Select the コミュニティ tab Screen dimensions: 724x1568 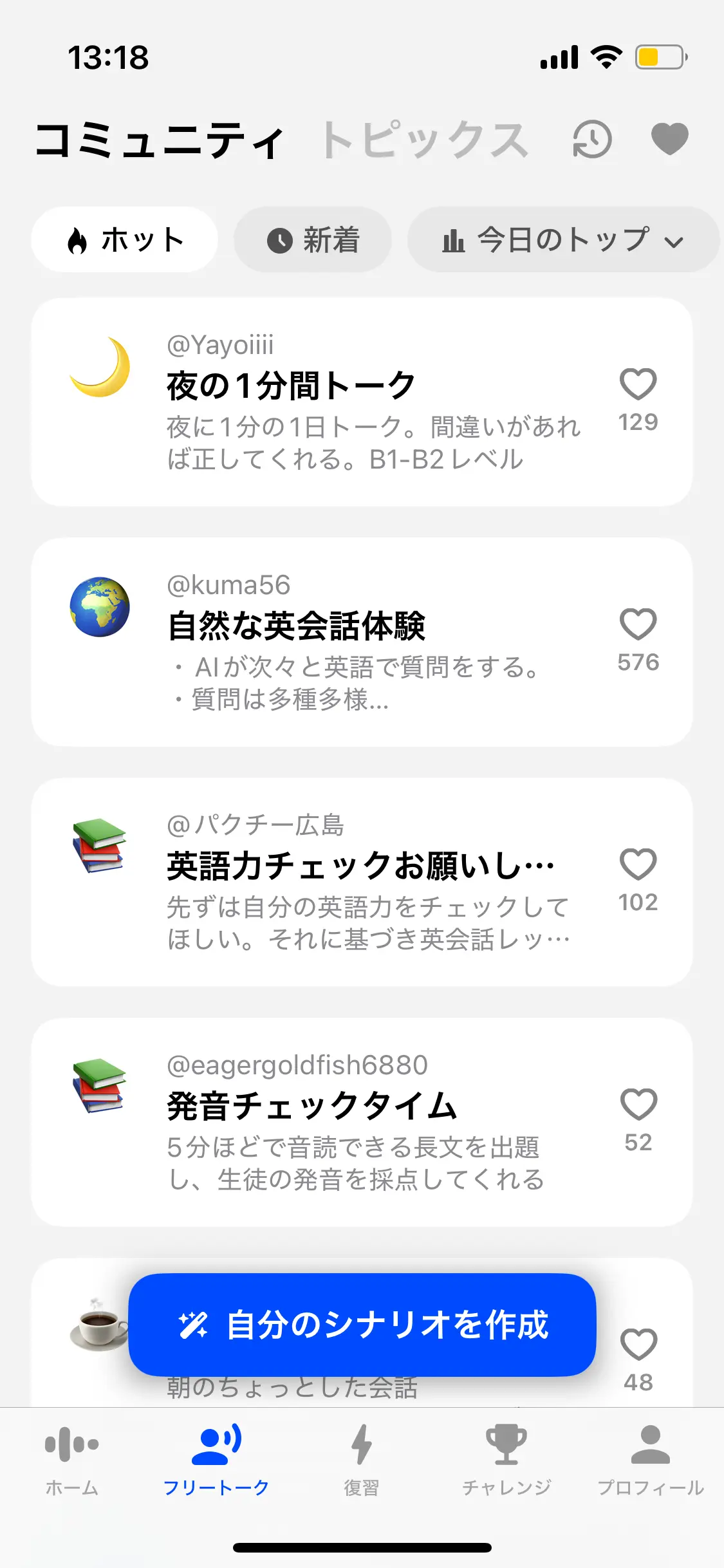pos(159,139)
